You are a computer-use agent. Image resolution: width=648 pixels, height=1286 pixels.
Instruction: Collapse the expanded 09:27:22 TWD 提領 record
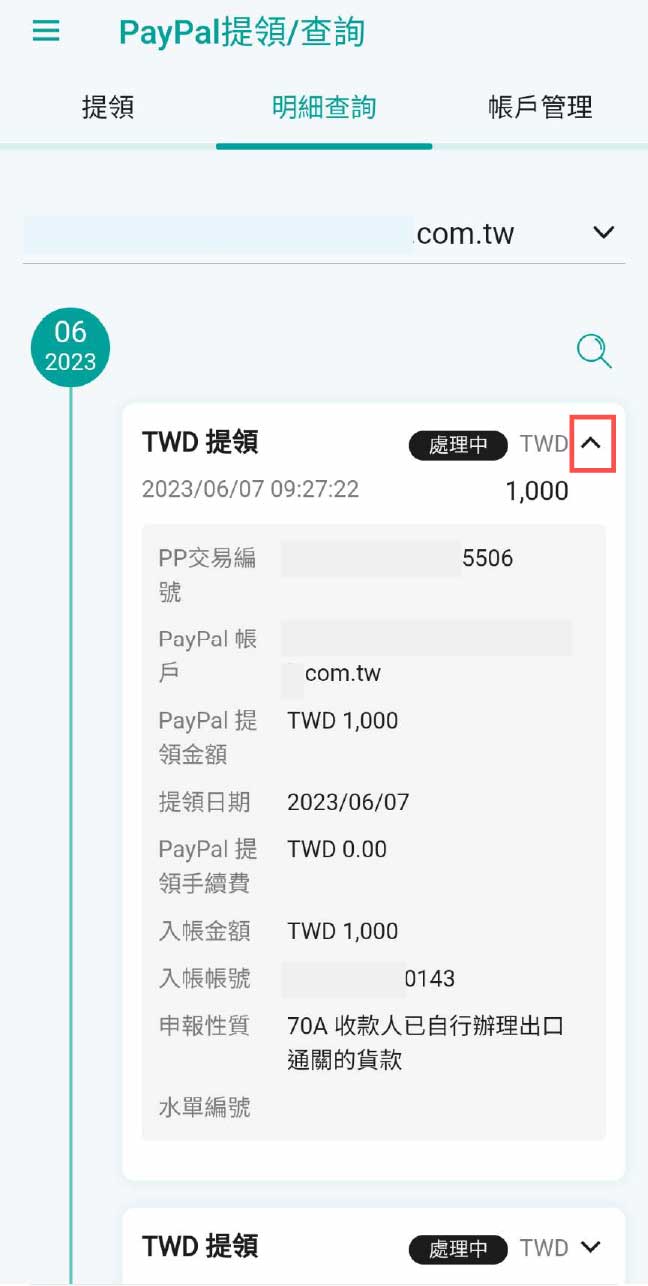click(592, 444)
